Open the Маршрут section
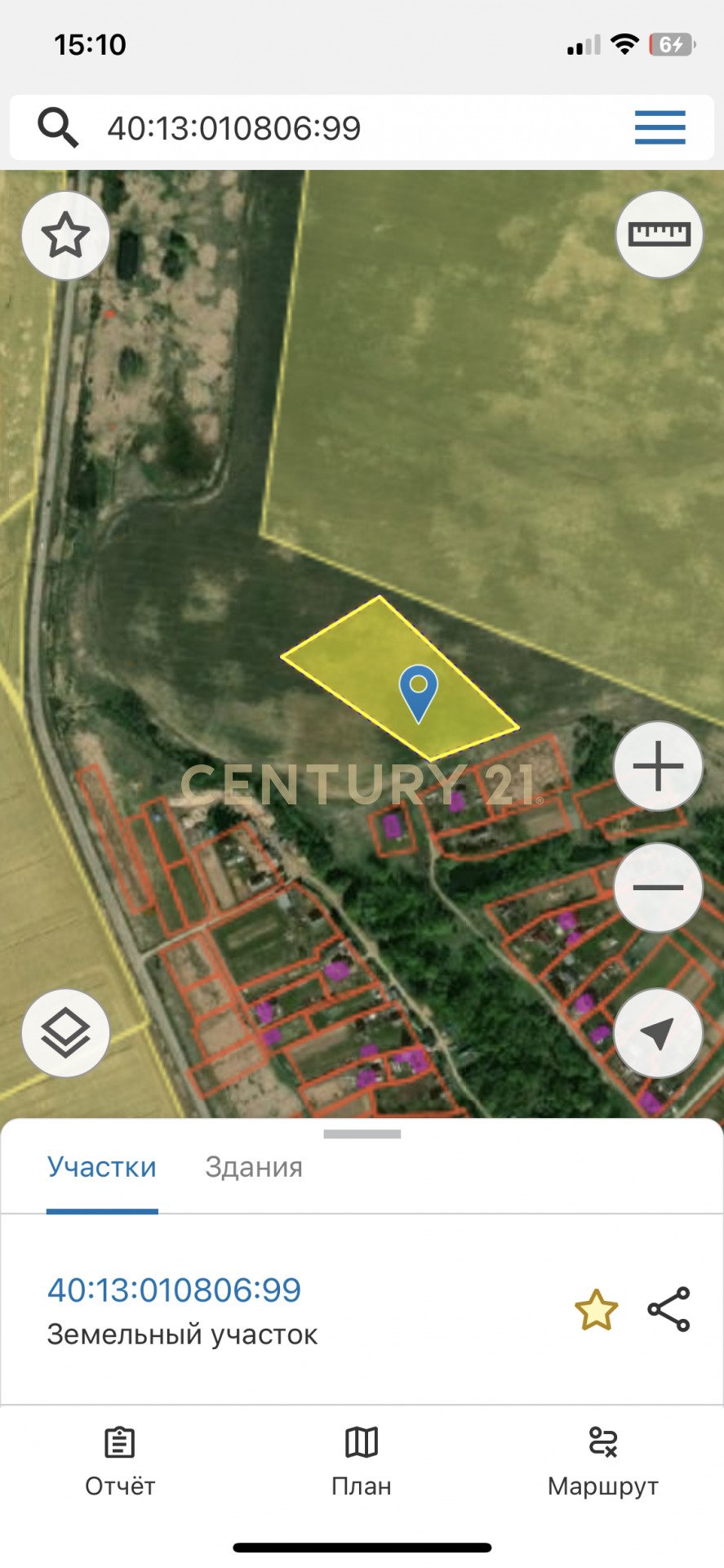Screen dimensions: 724x1568 click(x=603, y=1463)
